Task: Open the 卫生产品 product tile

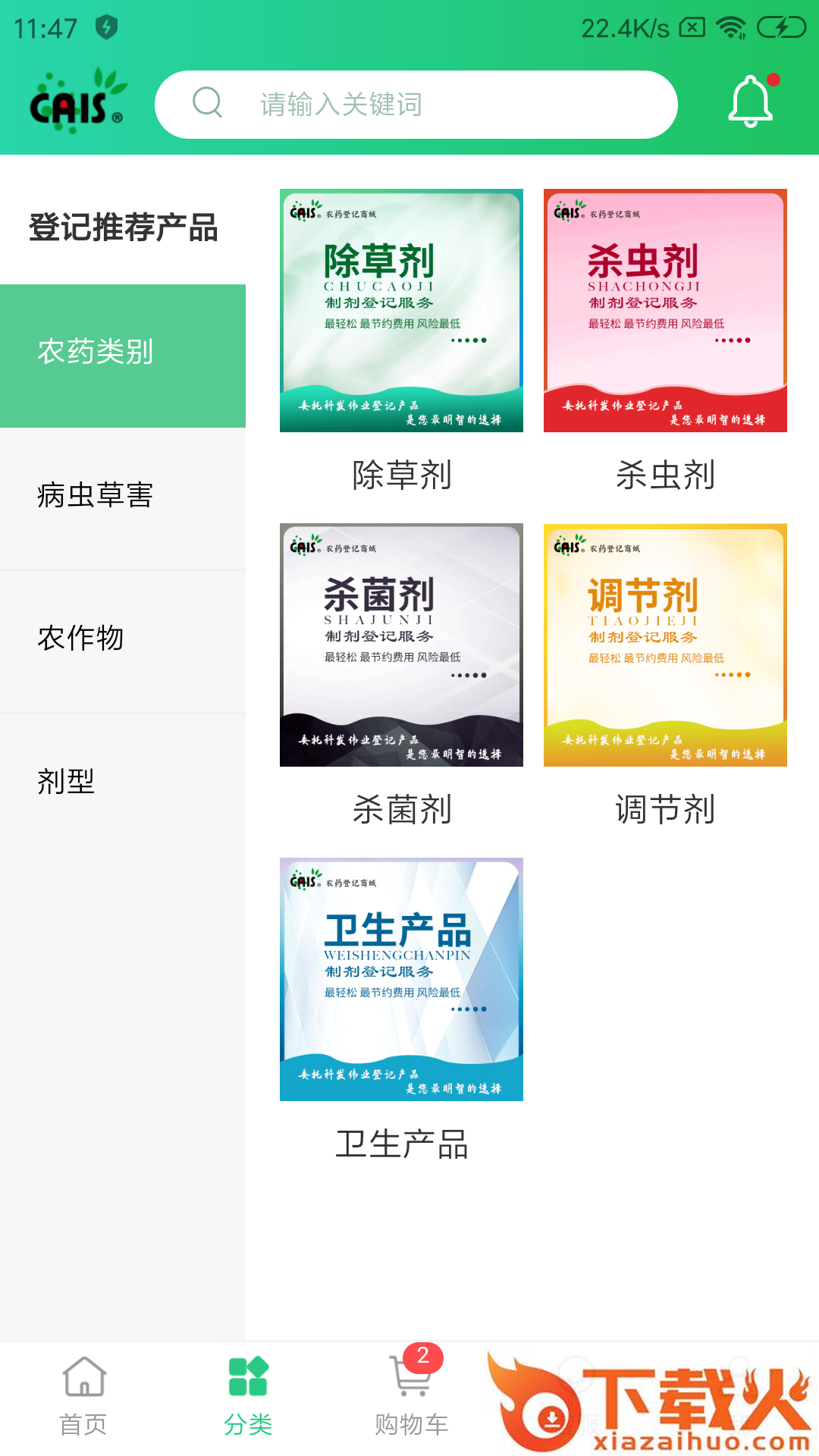Action: 401,980
